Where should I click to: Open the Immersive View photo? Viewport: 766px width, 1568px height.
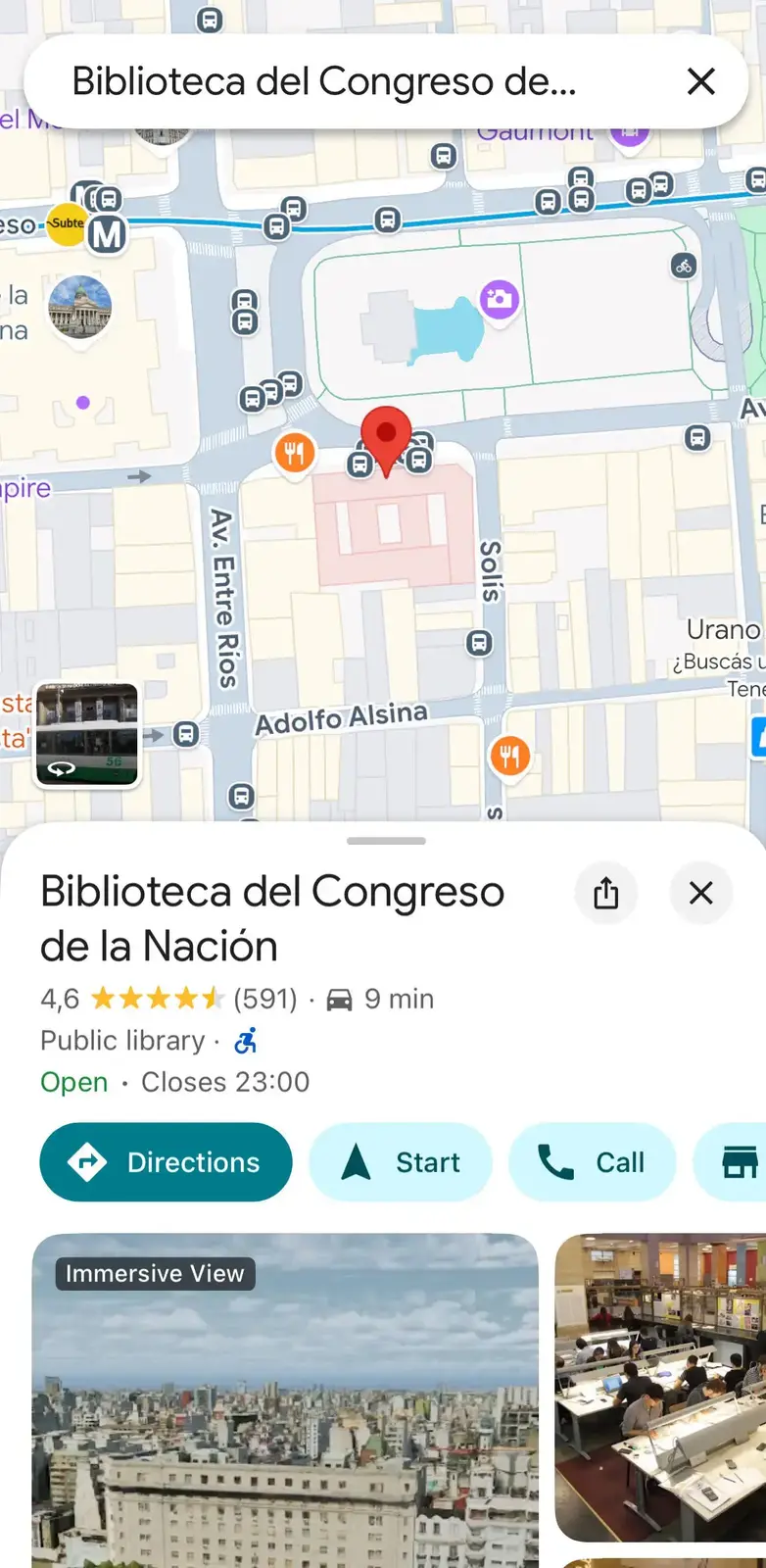285,1401
